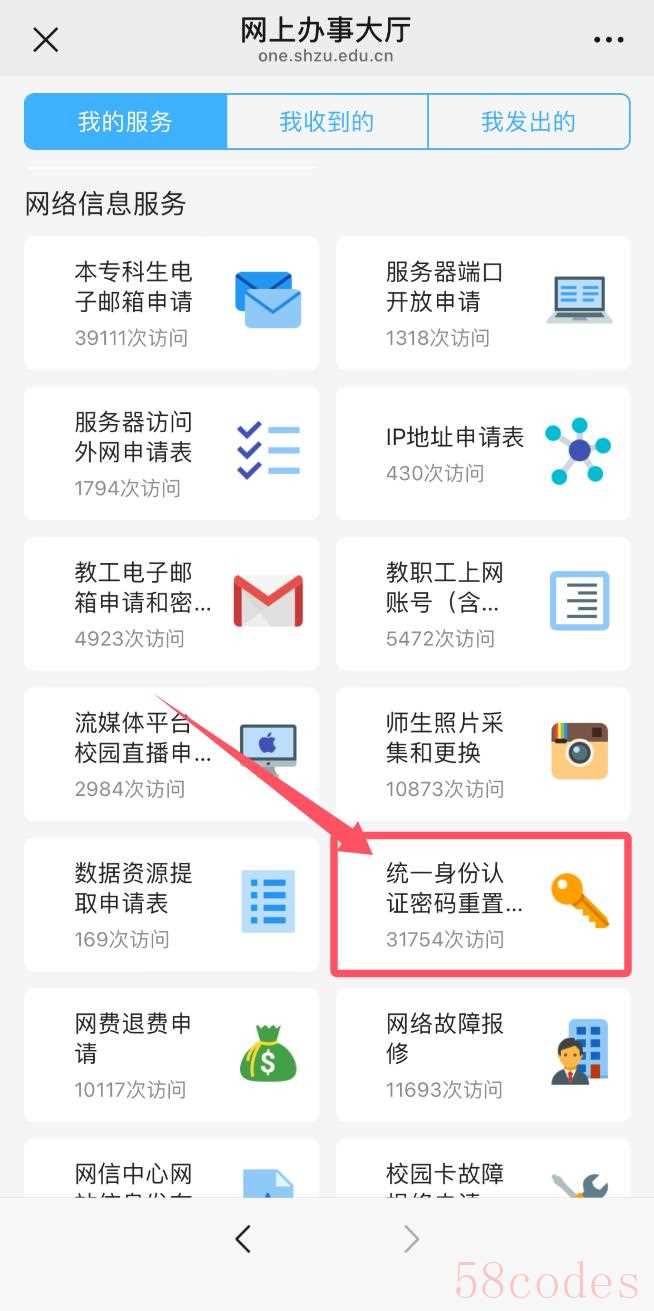Select the IP地址申请表 card

(483, 453)
